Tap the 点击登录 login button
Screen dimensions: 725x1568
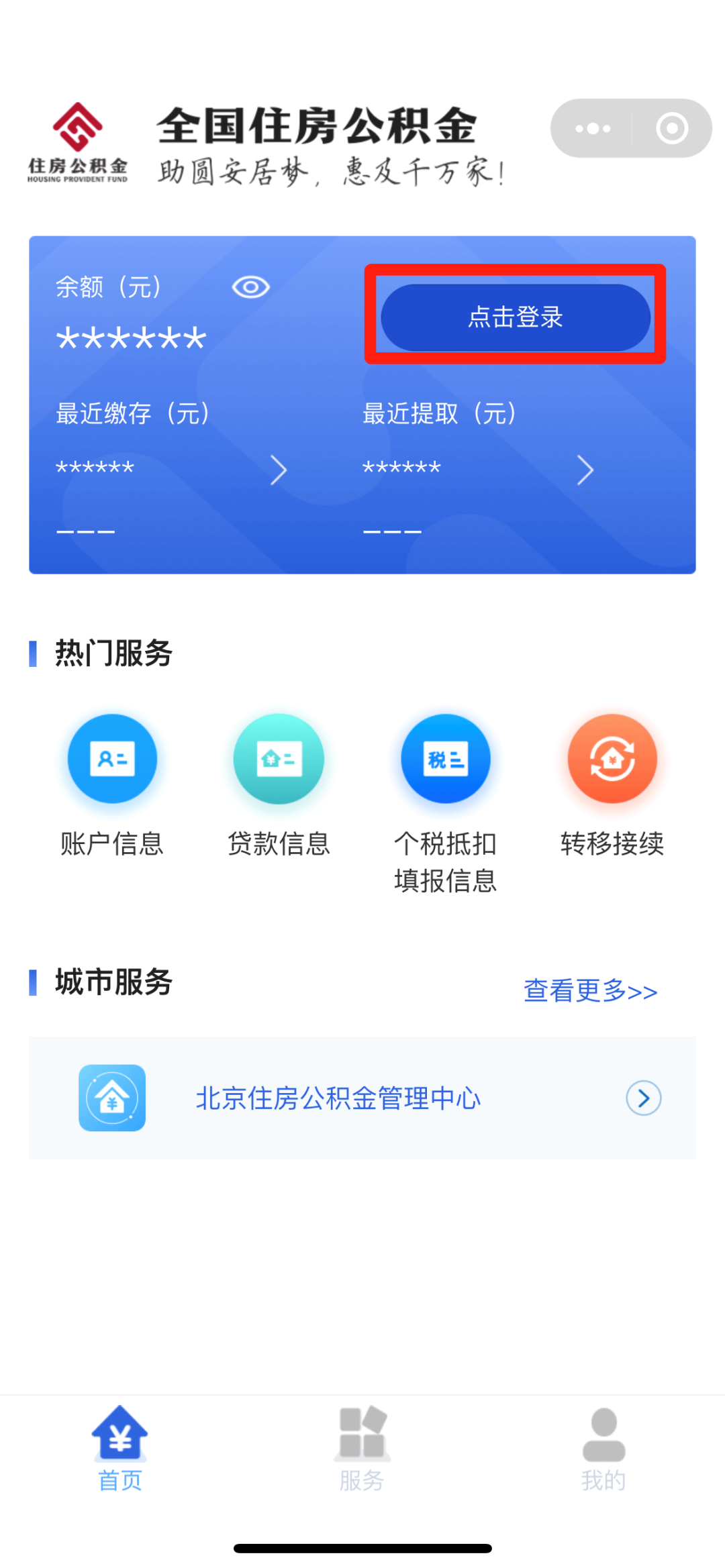pos(515,317)
